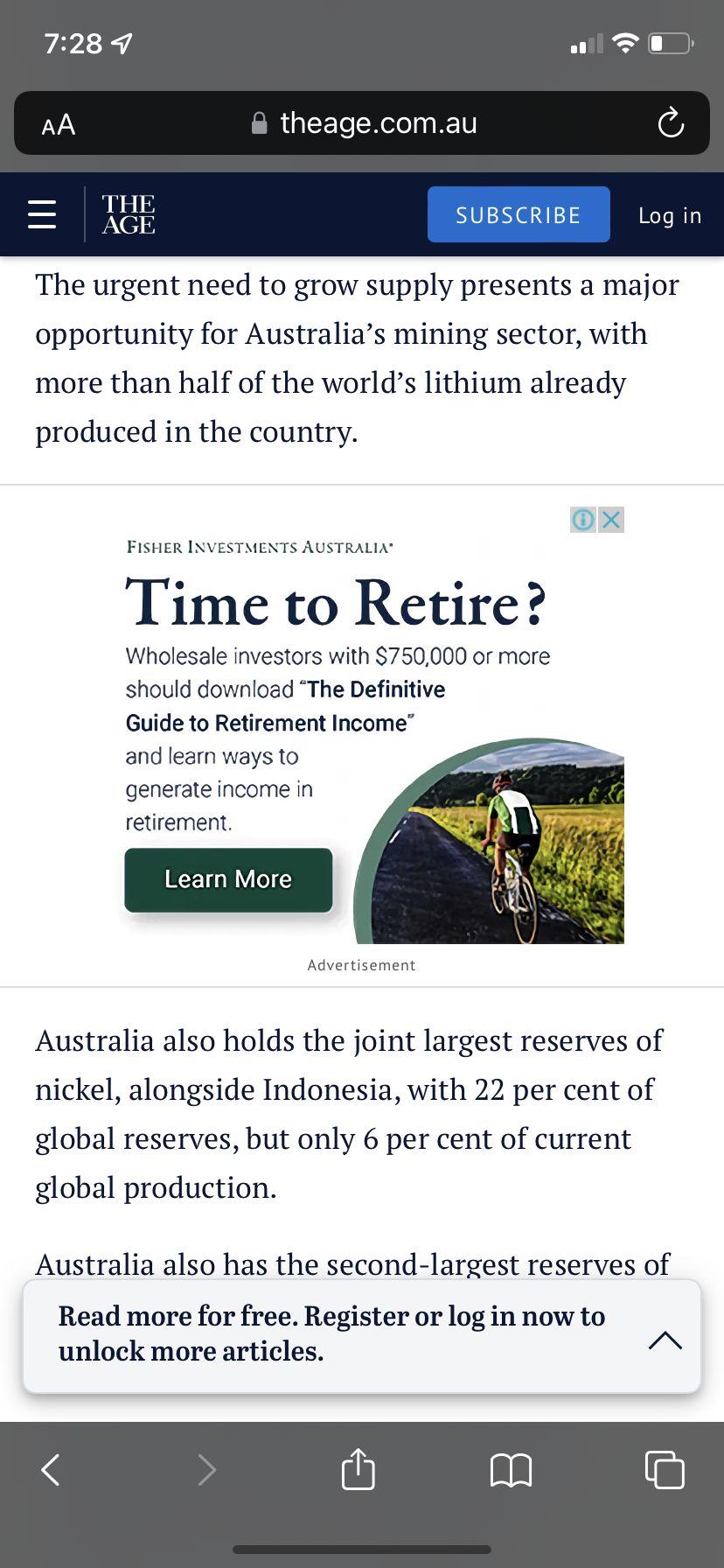Expand the Read more for free banner
The height and width of the screenshot is (1568, 724).
(x=665, y=1340)
